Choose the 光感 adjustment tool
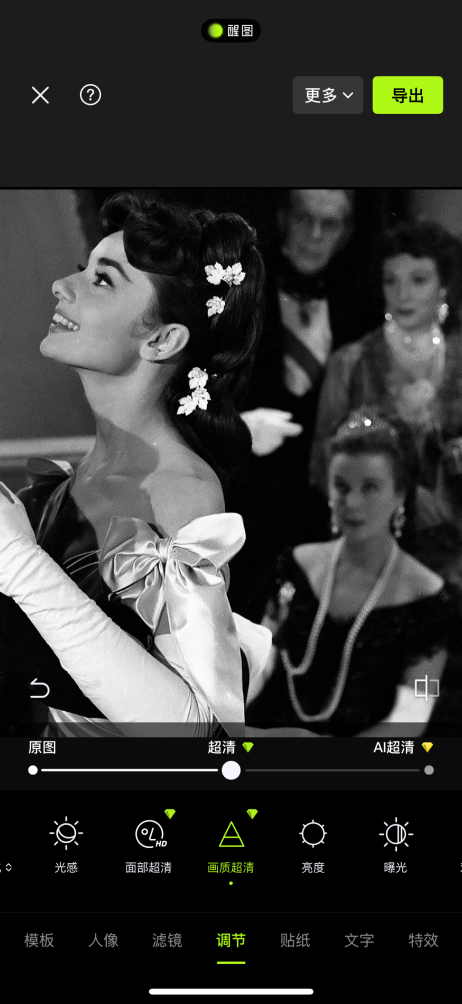Screen dimensions: 462x1004 (x=66, y=846)
